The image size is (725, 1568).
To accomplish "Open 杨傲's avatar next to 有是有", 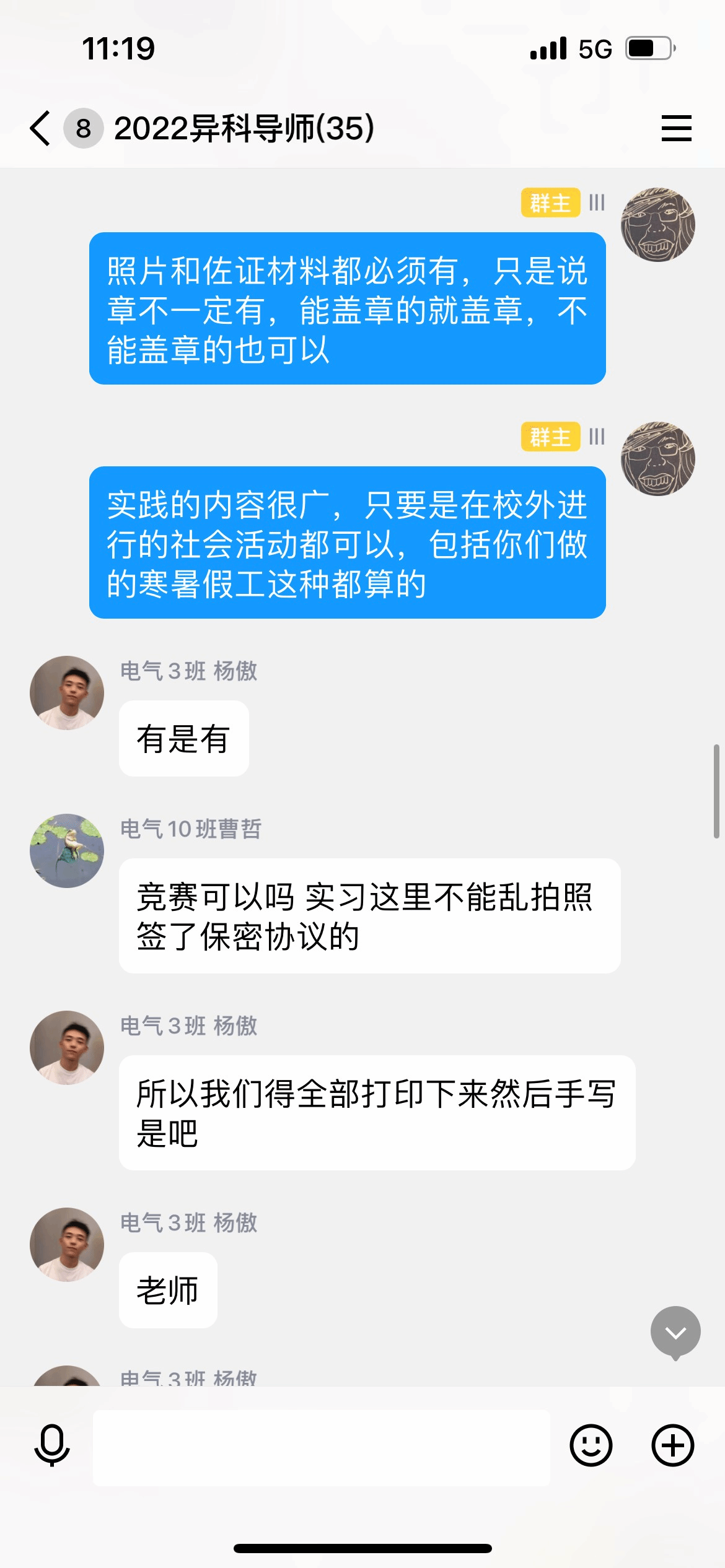I will pyautogui.click(x=67, y=692).
